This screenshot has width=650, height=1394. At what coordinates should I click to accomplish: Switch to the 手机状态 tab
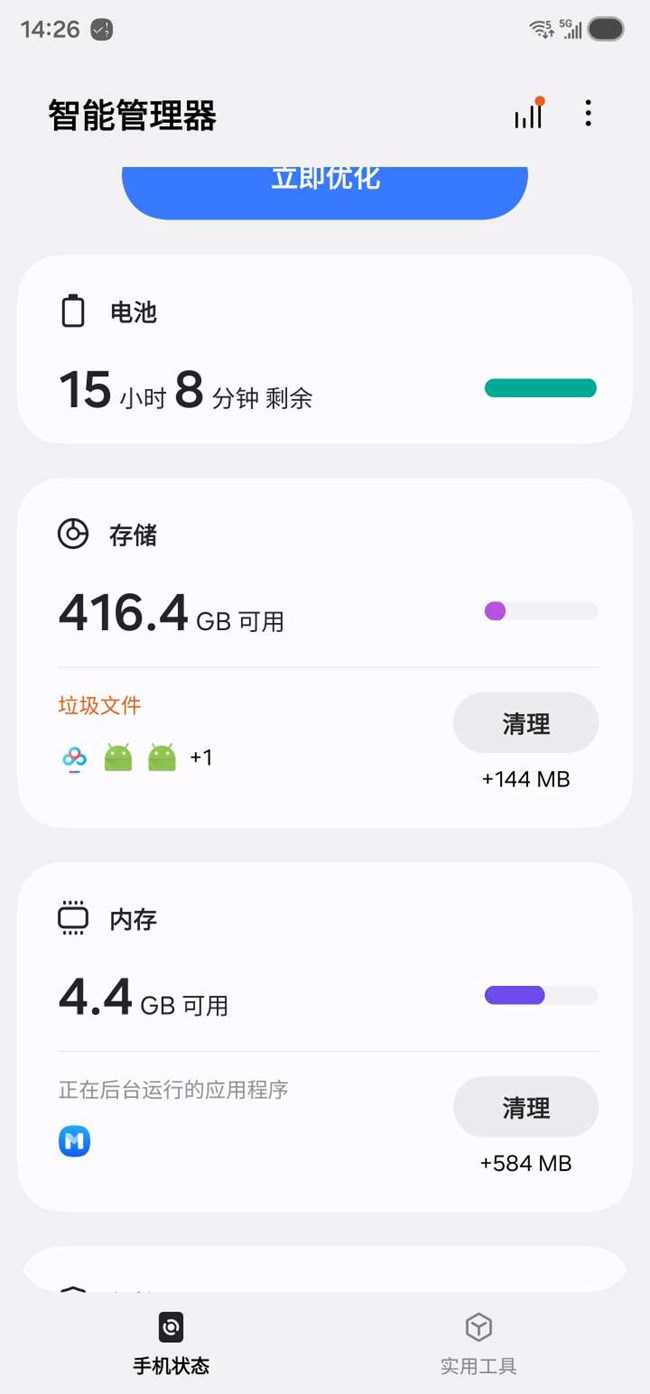tap(171, 1343)
